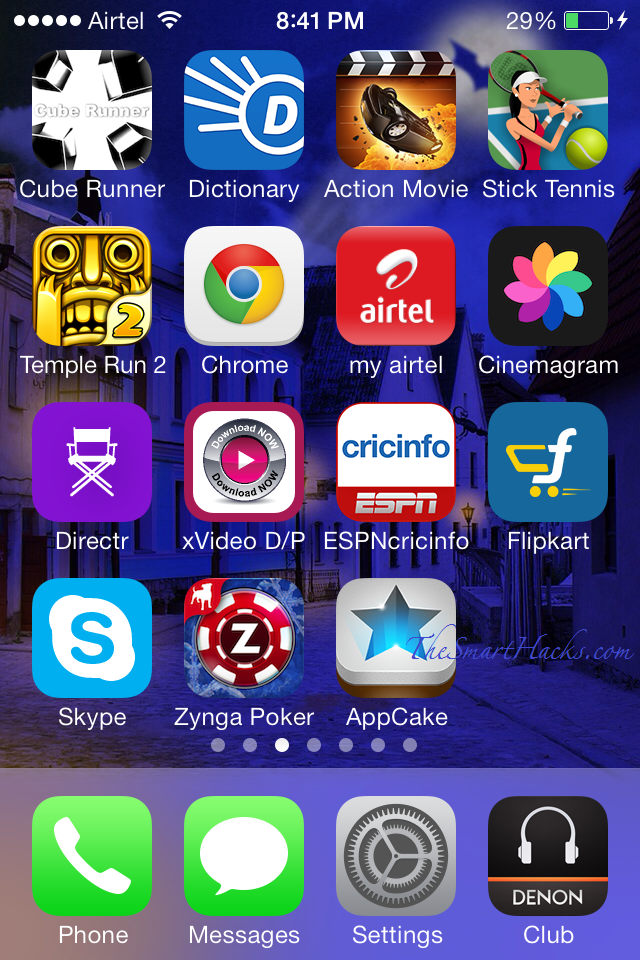
Task: Open the my airtel app
Action: tap(396, 286)
